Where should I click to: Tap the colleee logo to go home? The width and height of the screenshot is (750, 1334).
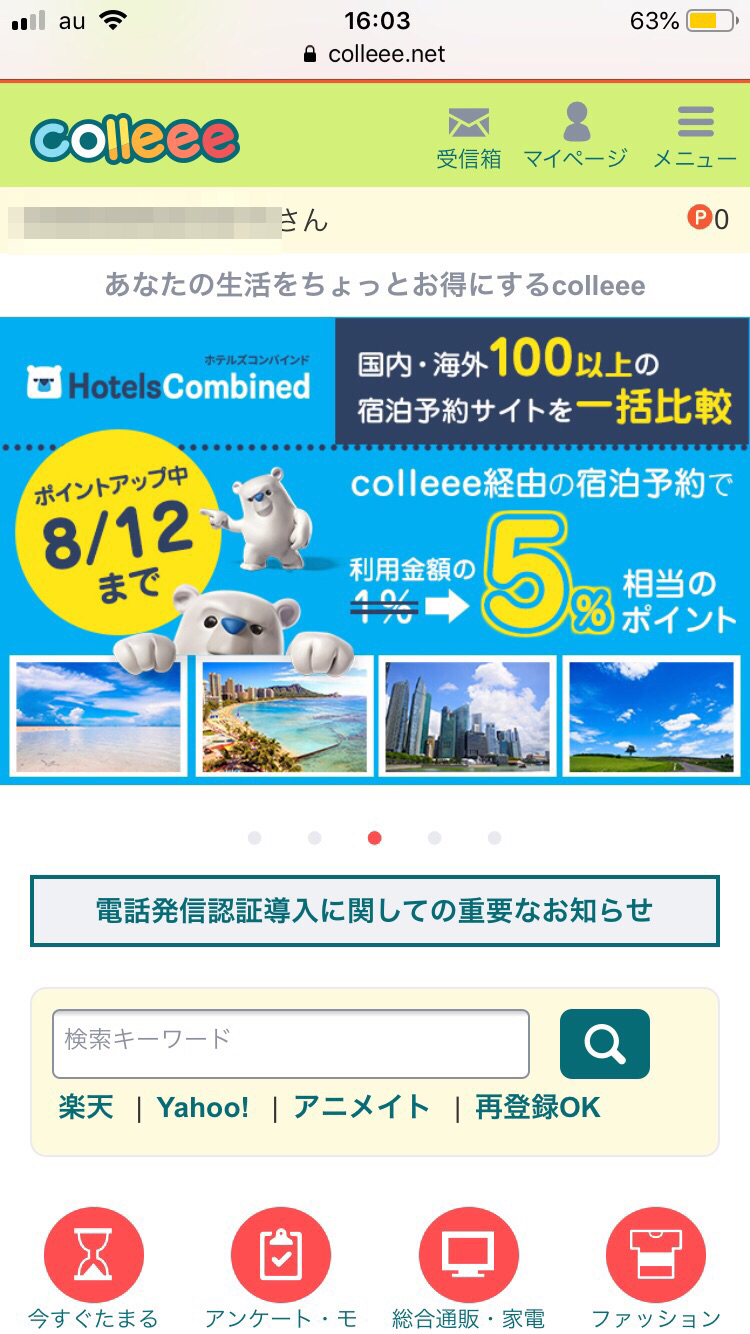[135, 139]
